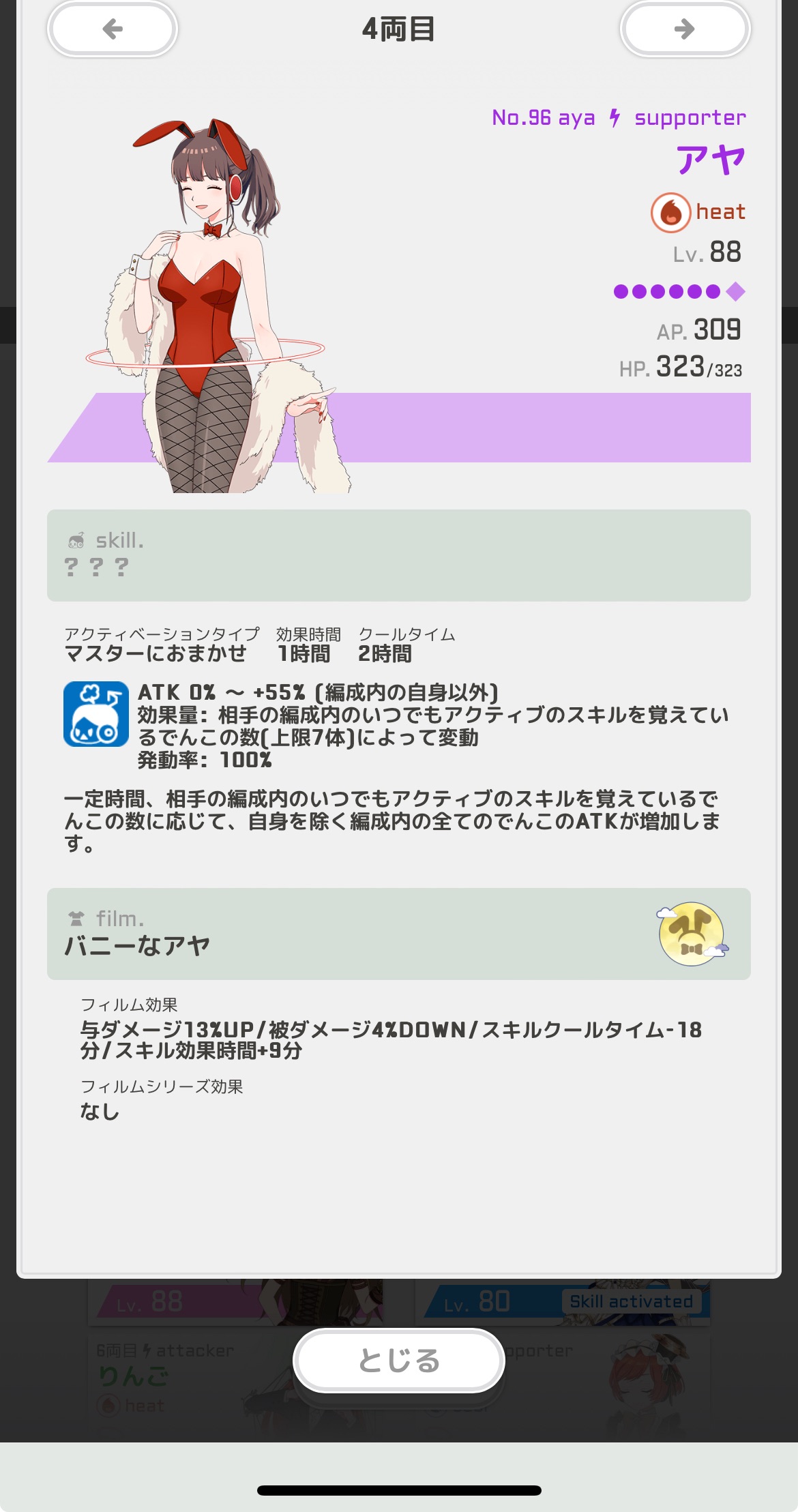Tap the ATK skill effect icon
798x1512 pixels.
pyautogui.click(x=96, y=714)
